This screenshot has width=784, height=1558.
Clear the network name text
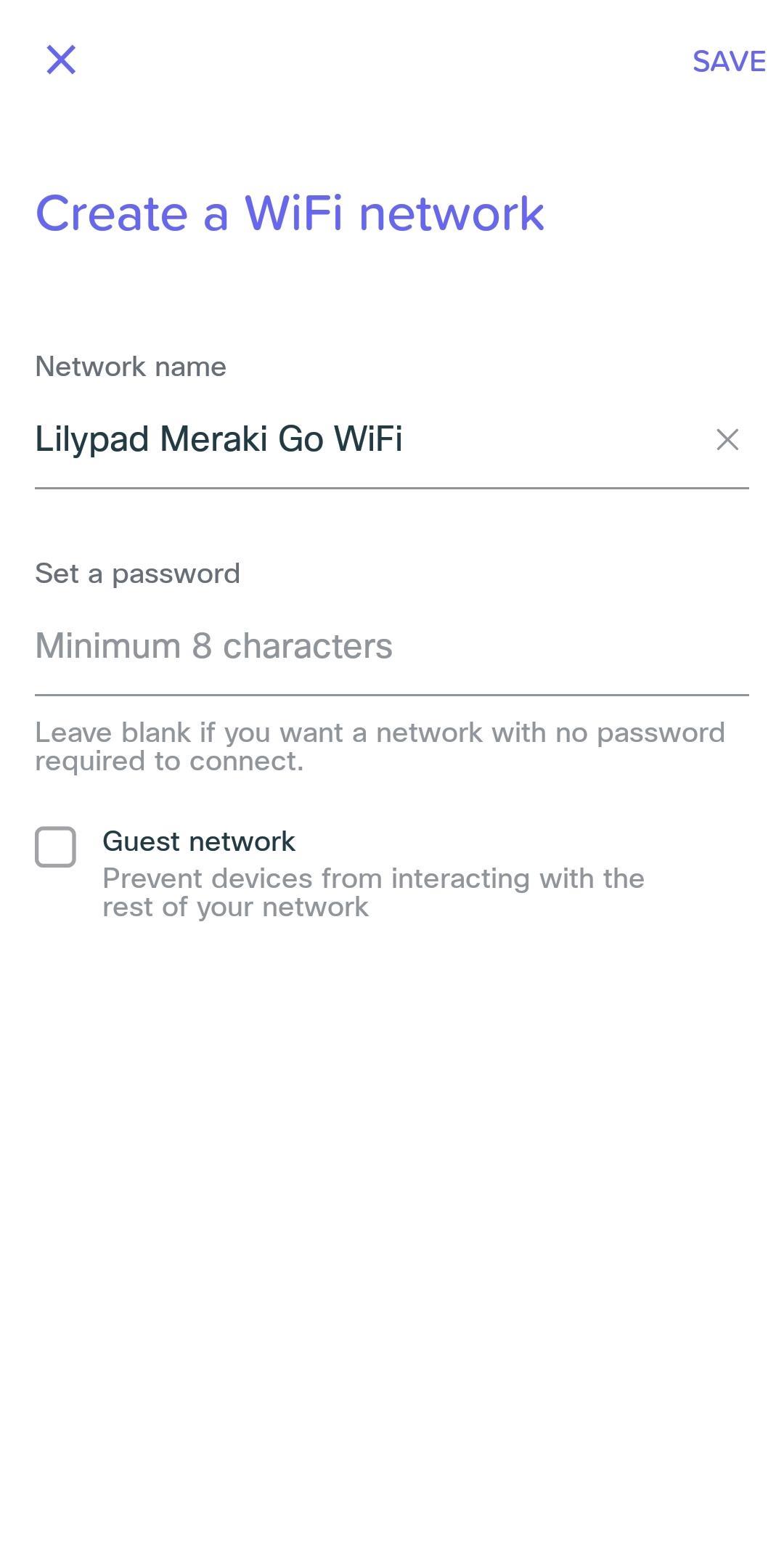click(727, 440)
